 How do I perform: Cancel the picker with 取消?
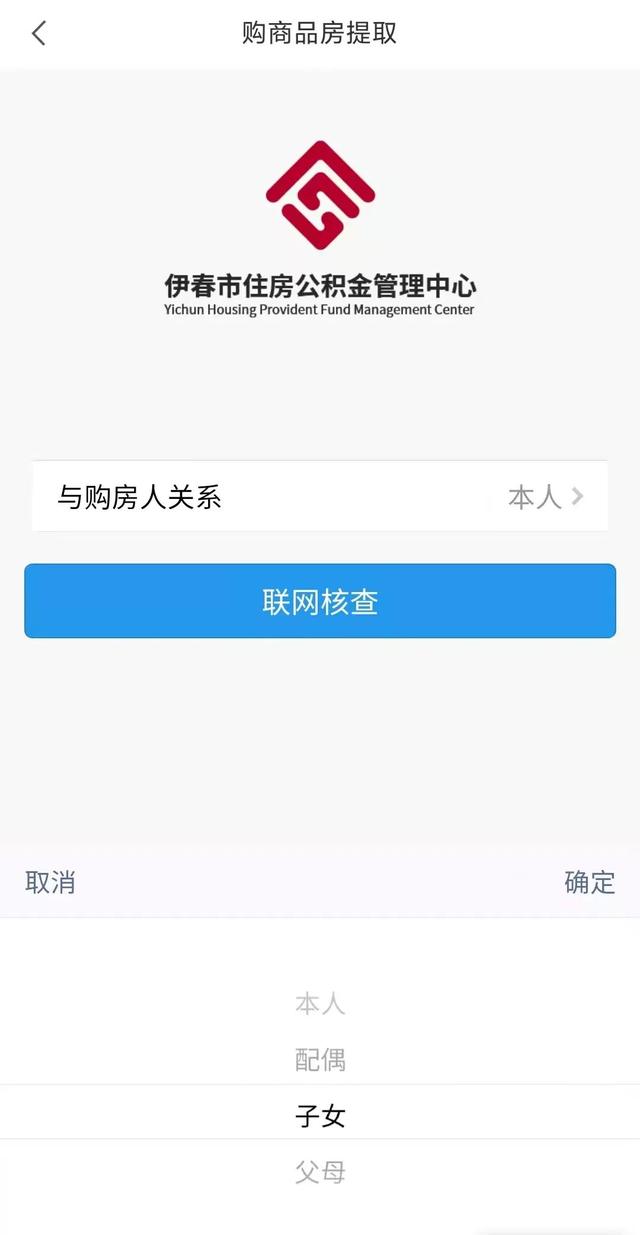click(x=50, y=882)
